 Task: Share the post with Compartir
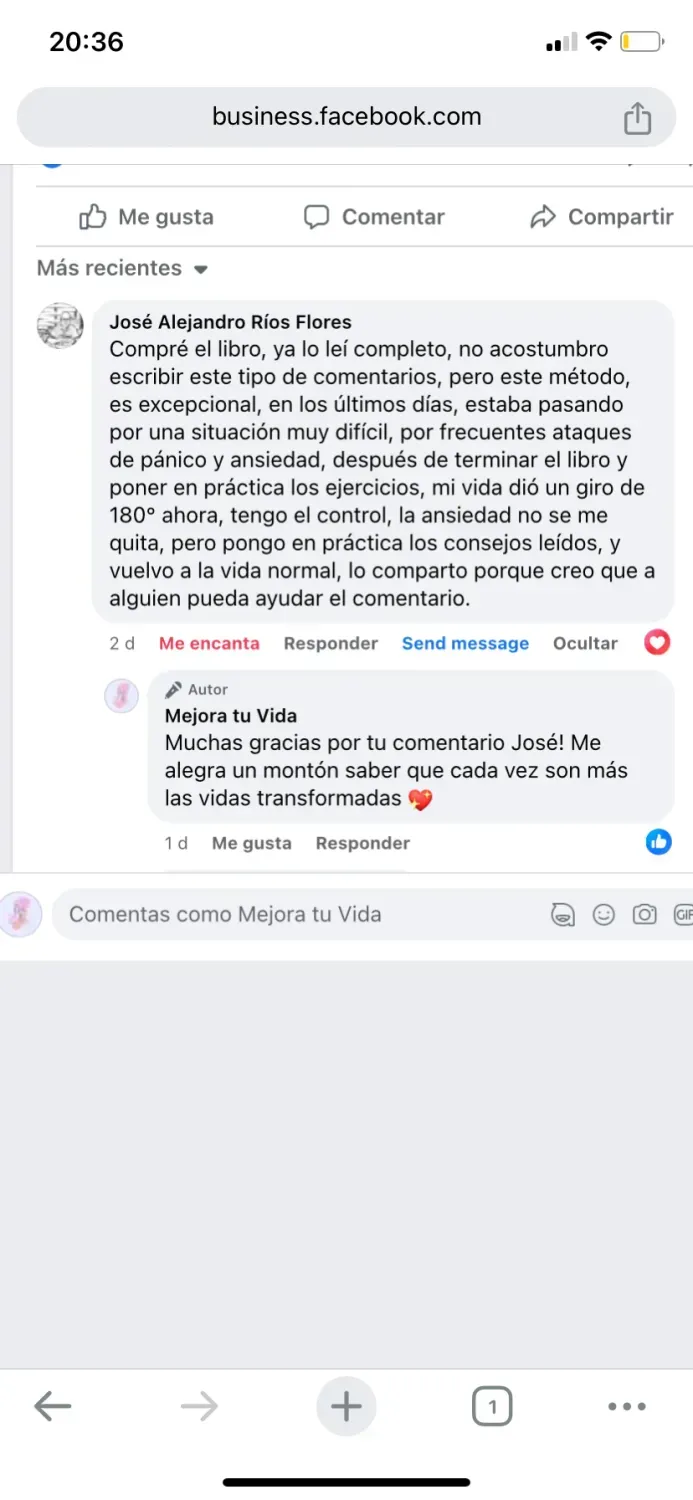point(602,217)
